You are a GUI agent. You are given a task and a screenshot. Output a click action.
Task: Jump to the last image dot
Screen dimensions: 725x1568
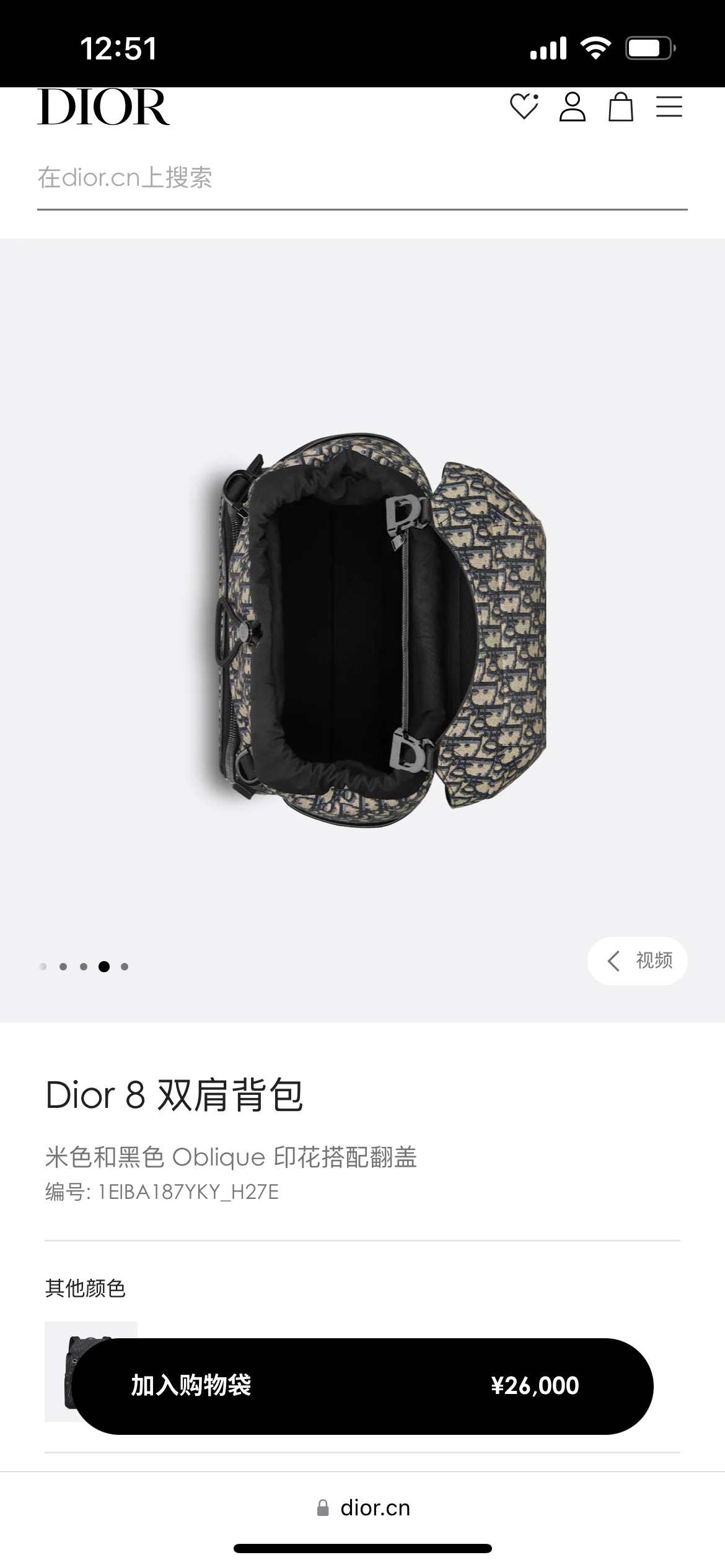coord(125,967)
